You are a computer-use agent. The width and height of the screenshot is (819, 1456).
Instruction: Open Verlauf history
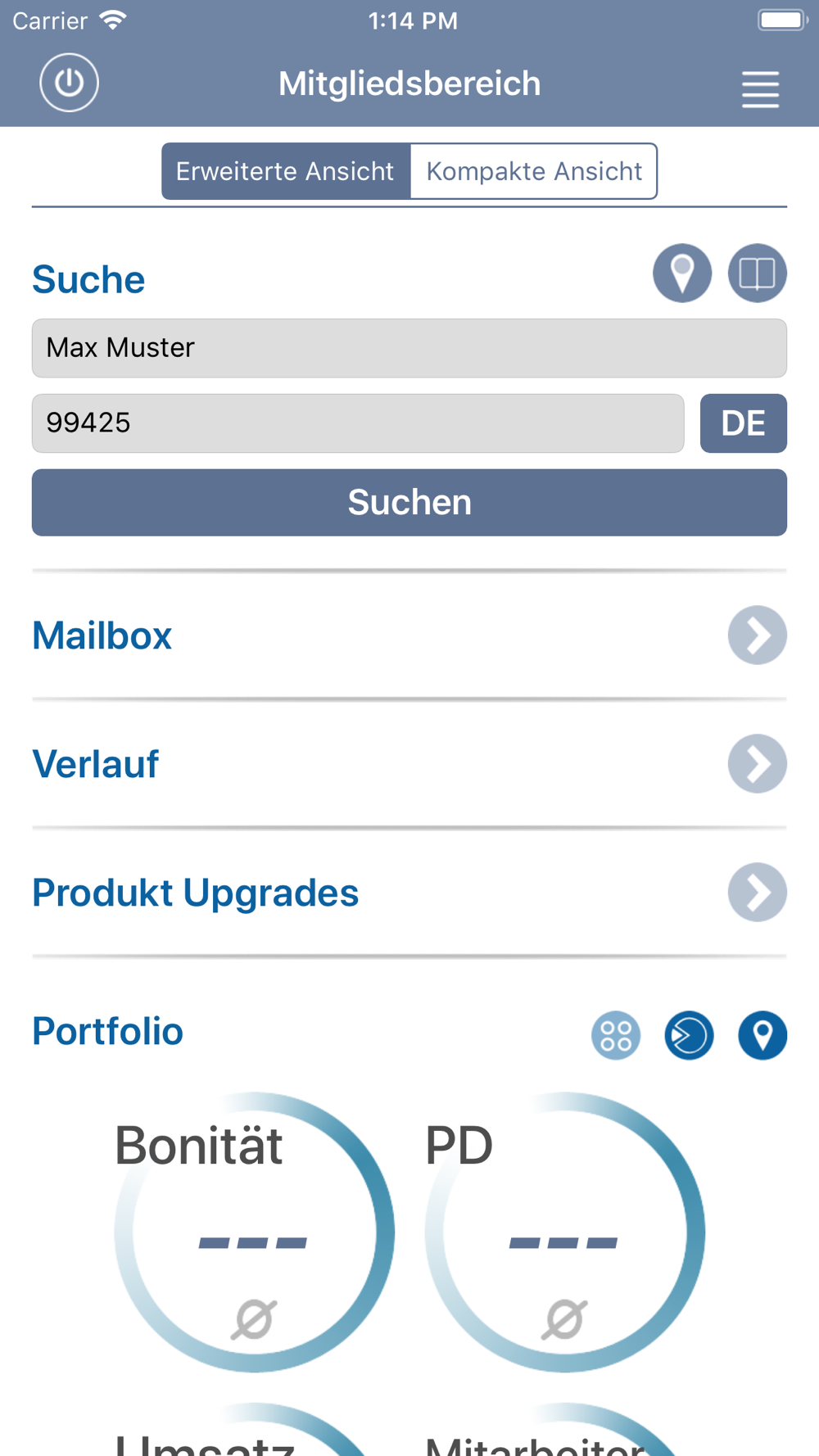409,764
